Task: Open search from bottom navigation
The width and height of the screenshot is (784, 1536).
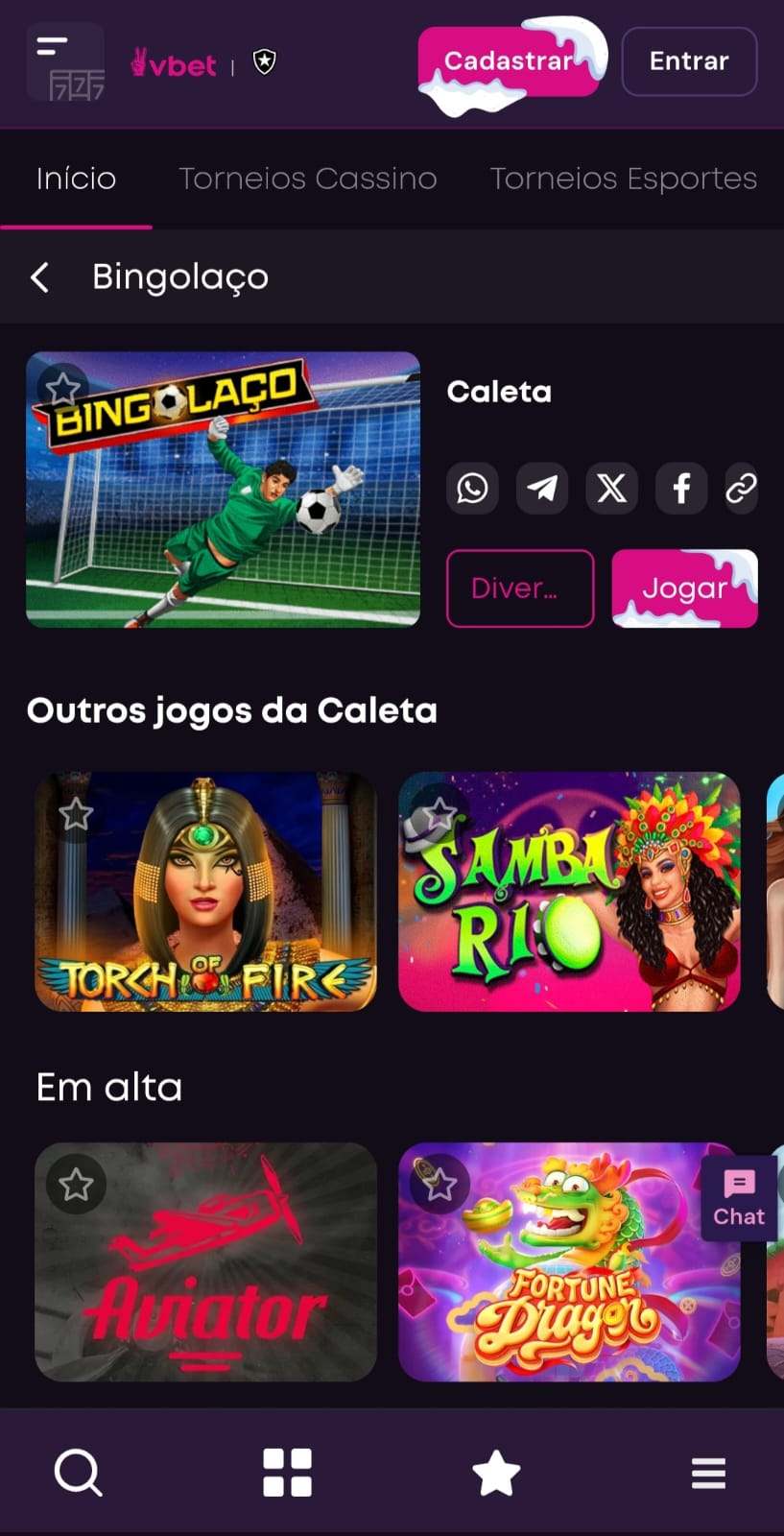Action: click(77, 1472)
